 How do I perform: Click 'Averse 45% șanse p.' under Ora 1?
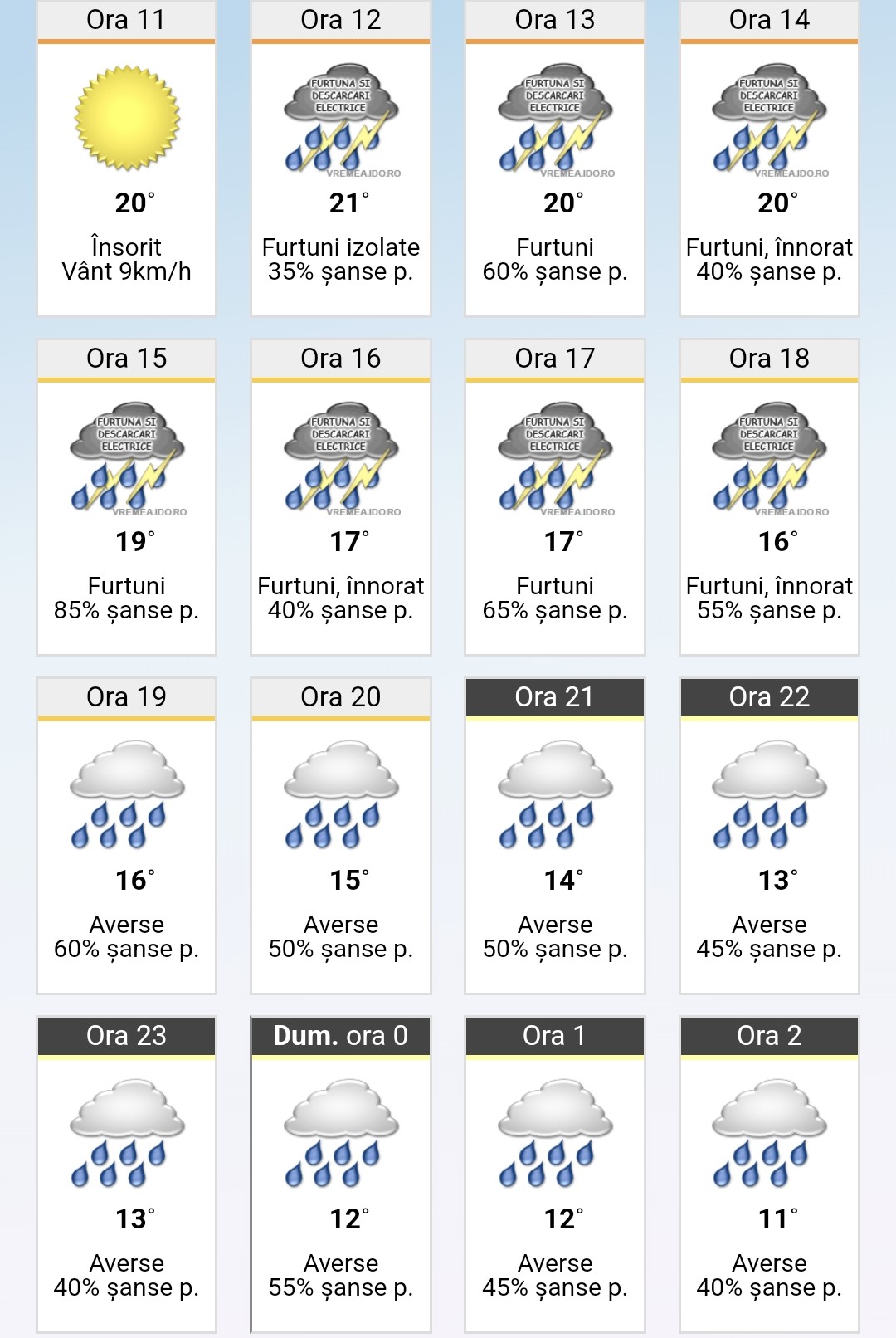[x=554, y=1276]
